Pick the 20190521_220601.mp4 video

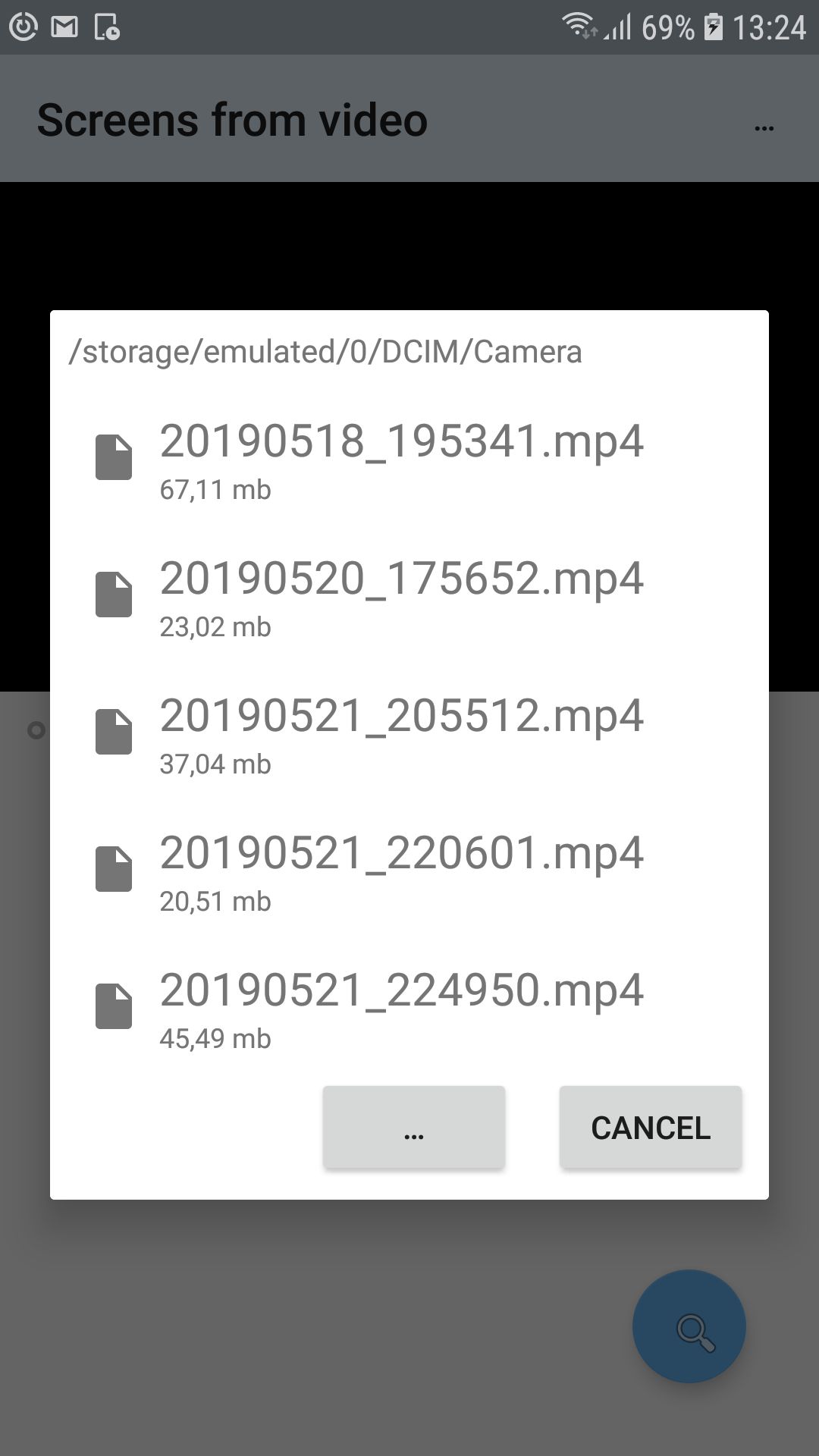pyautogui.click(x=401, y=869)
